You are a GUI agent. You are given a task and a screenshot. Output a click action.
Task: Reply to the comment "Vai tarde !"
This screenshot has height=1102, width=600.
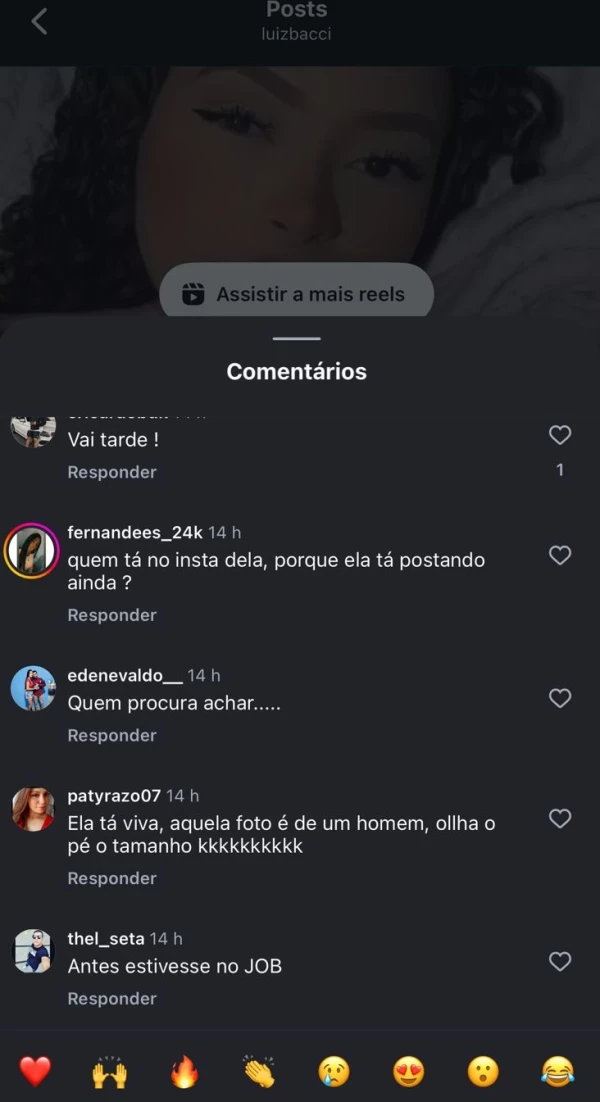(x=112, y=472)
